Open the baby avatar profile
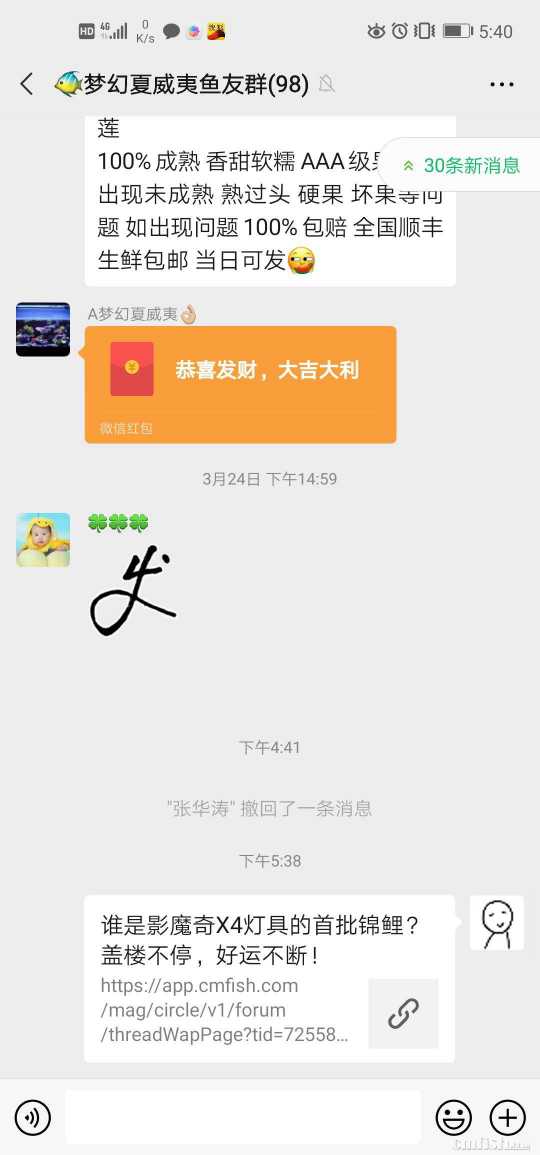 [43, 540]
